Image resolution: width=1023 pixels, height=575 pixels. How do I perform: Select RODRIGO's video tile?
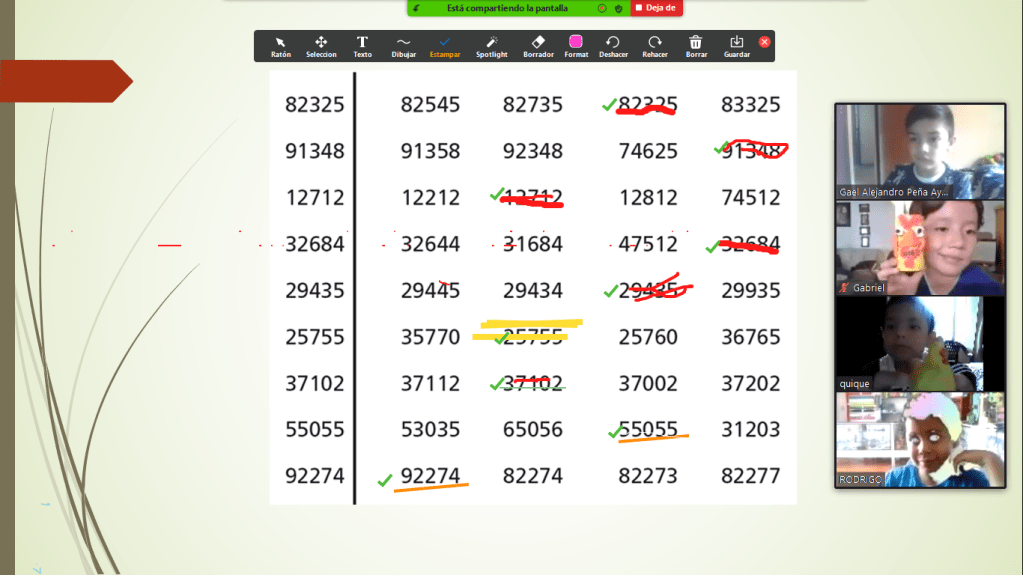click(920, 439)
